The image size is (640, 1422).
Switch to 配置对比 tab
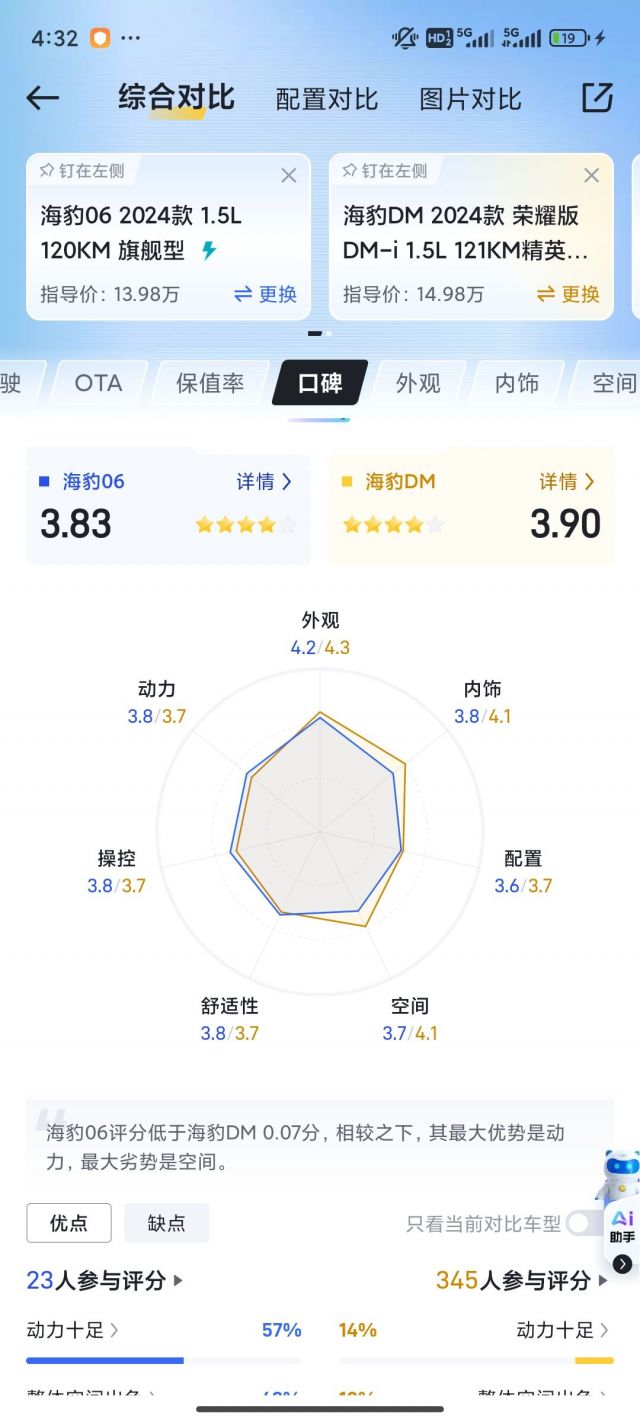pyautogui.click(x=326, y=99)
